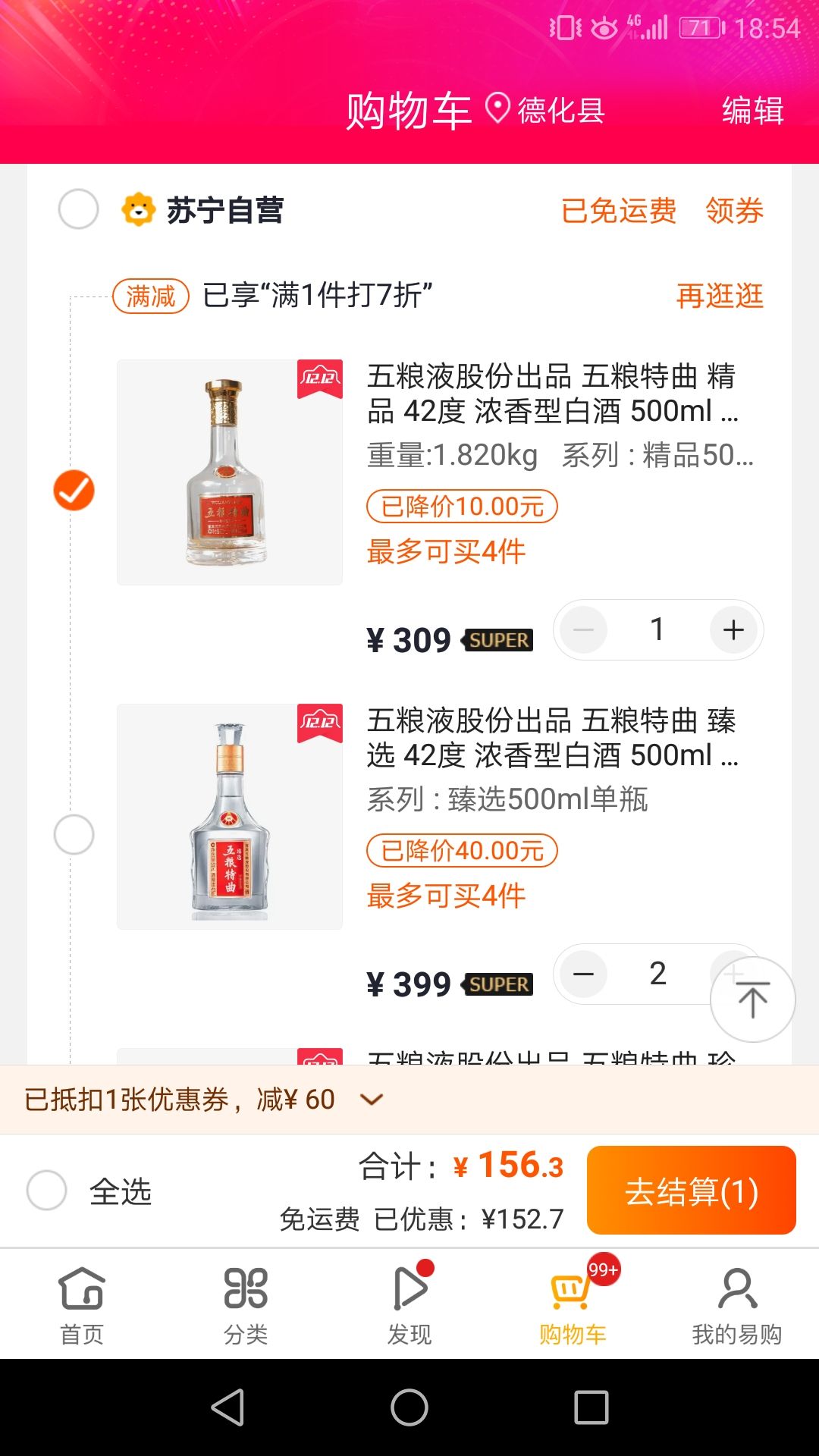Tap 编辑 to edit the cart
This screenshot has width=819, height=1456.
tap(752, 111)
